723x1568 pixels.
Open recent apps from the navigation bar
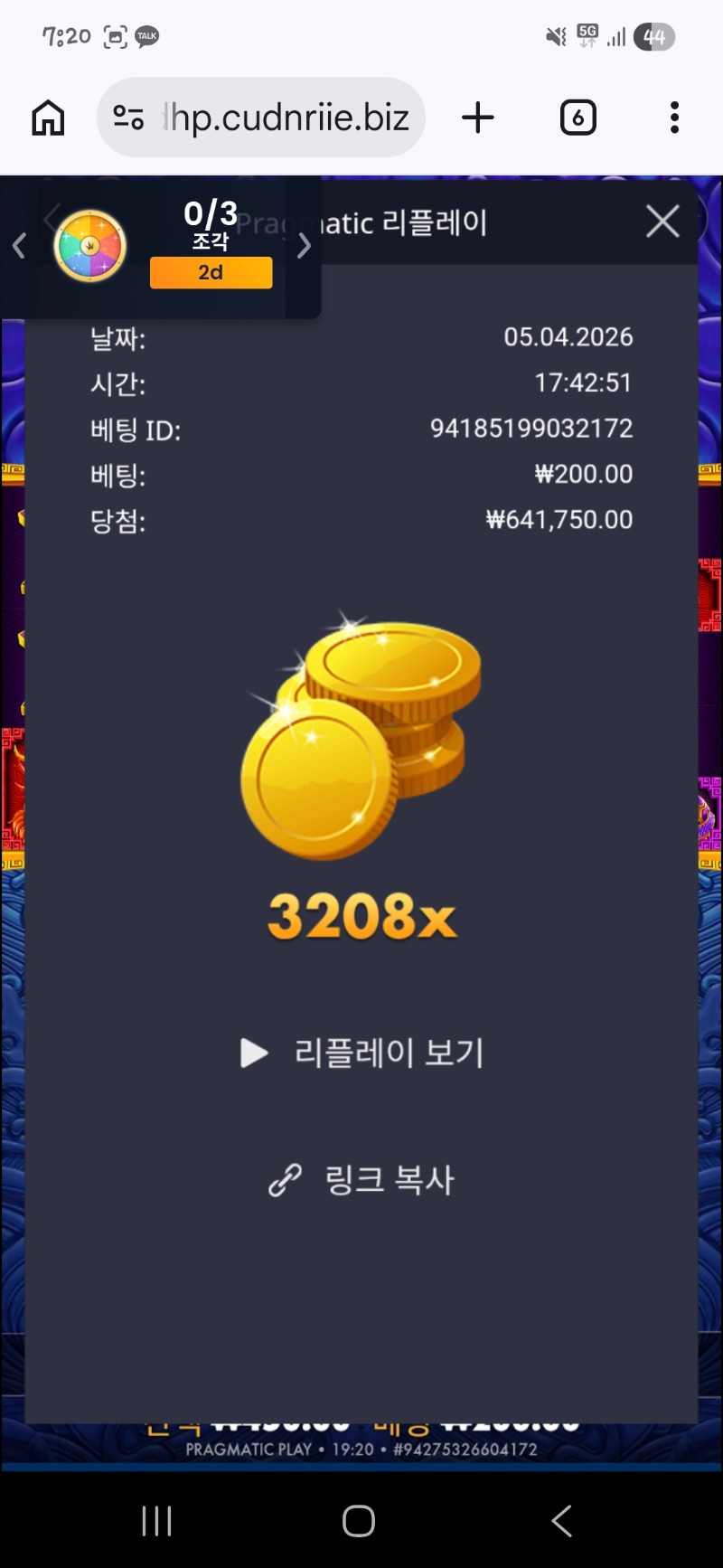pyautogui.click(x=156, y=1521)
